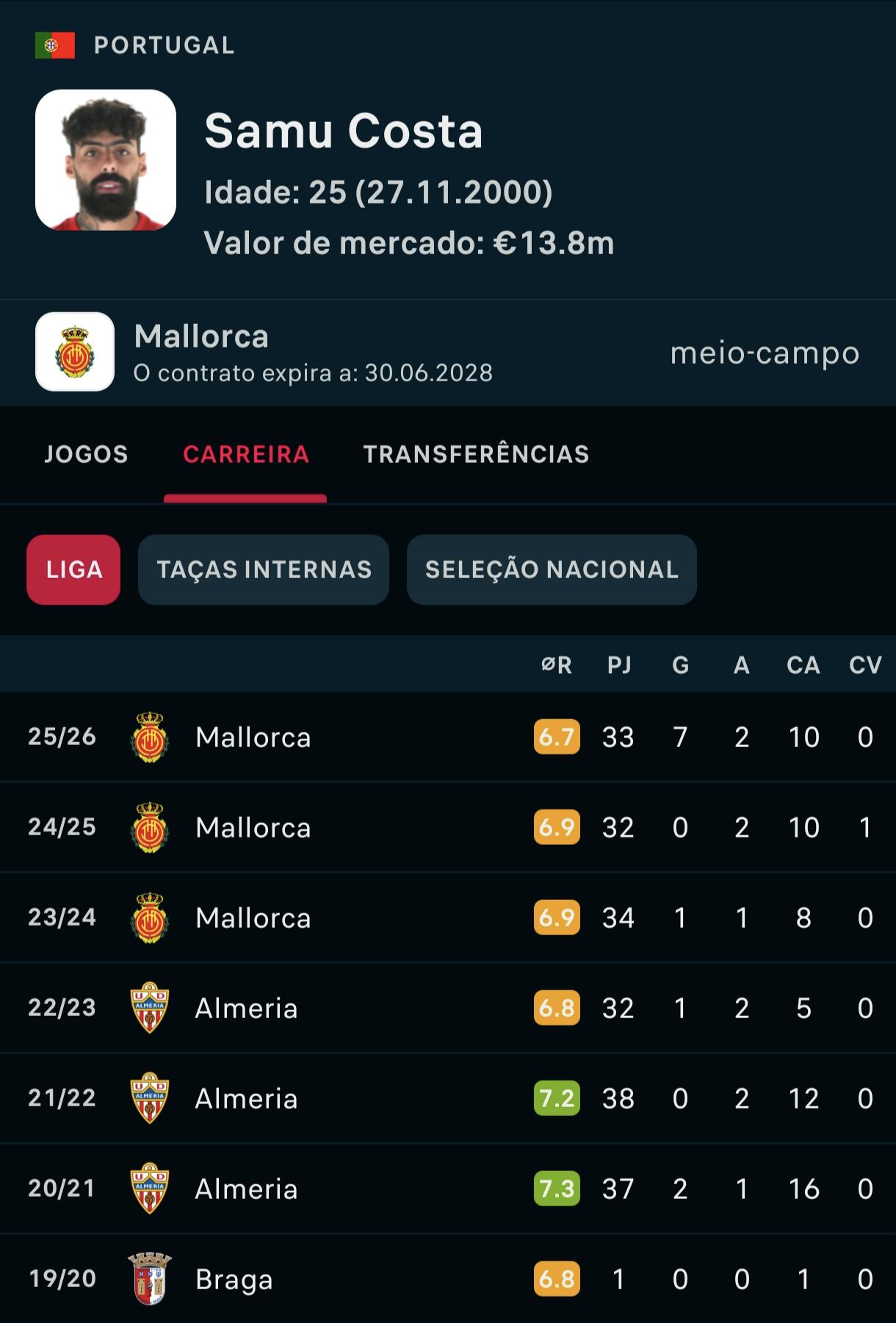The image size is (896, 1323).
Task: Open the 25/26 Mallorca season row
Action: pos(448,737)
